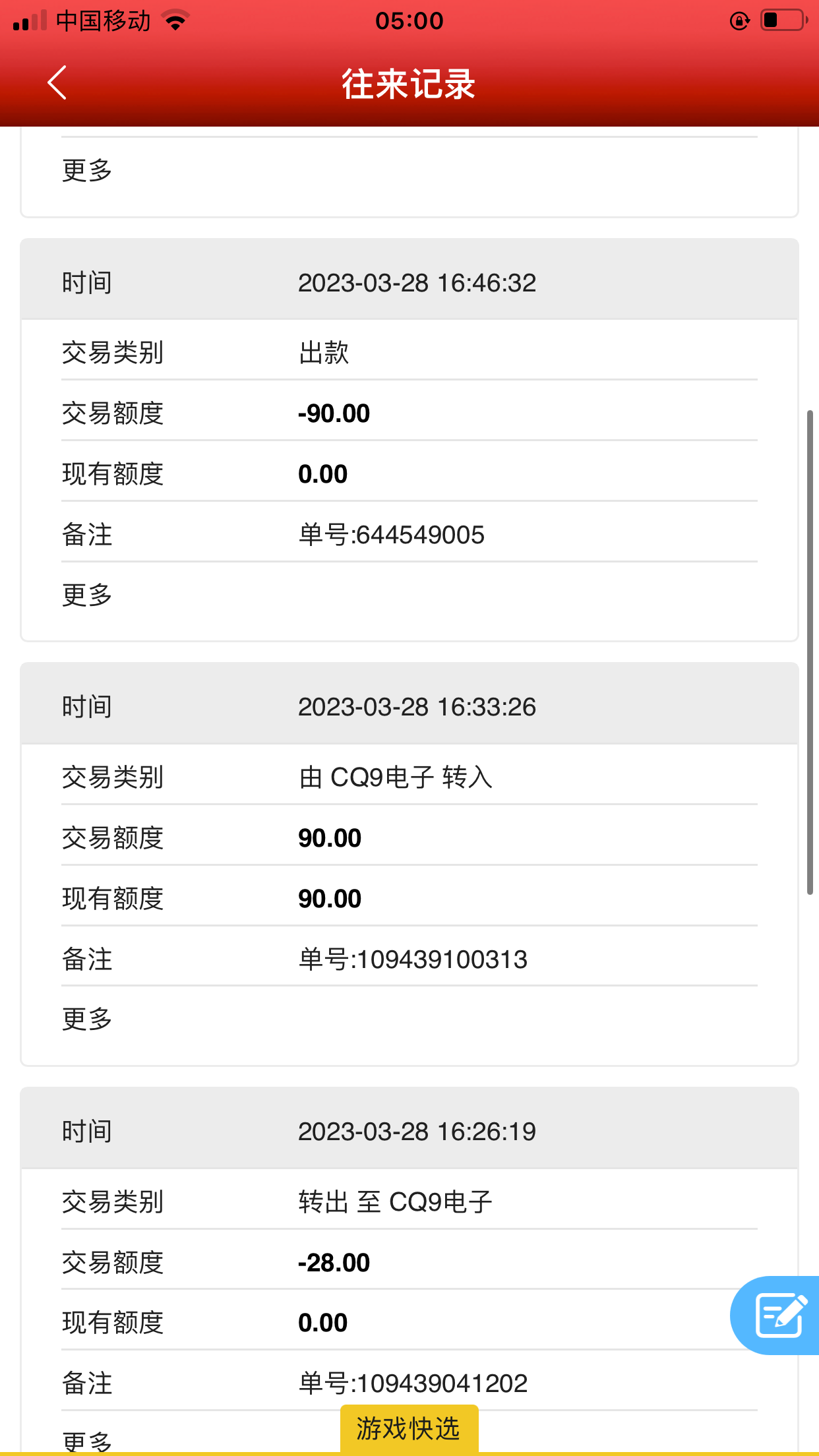The width and height of the screenshot is (819, 1456).
Task: Expand 更多 under order 109439100313
Action: click(87, 1019)
